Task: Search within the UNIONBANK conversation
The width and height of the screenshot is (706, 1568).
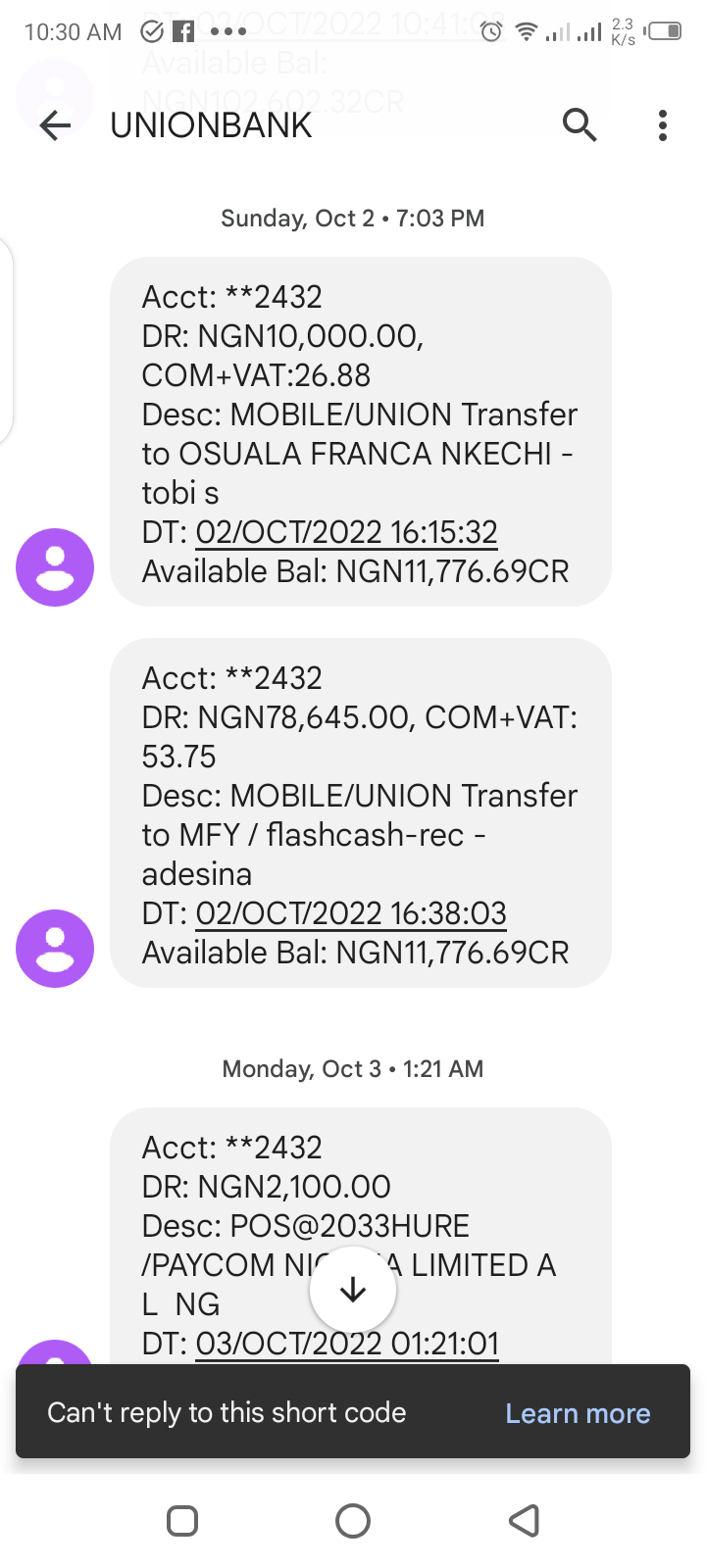Action: pyautogui.click(x=580, y=125)
